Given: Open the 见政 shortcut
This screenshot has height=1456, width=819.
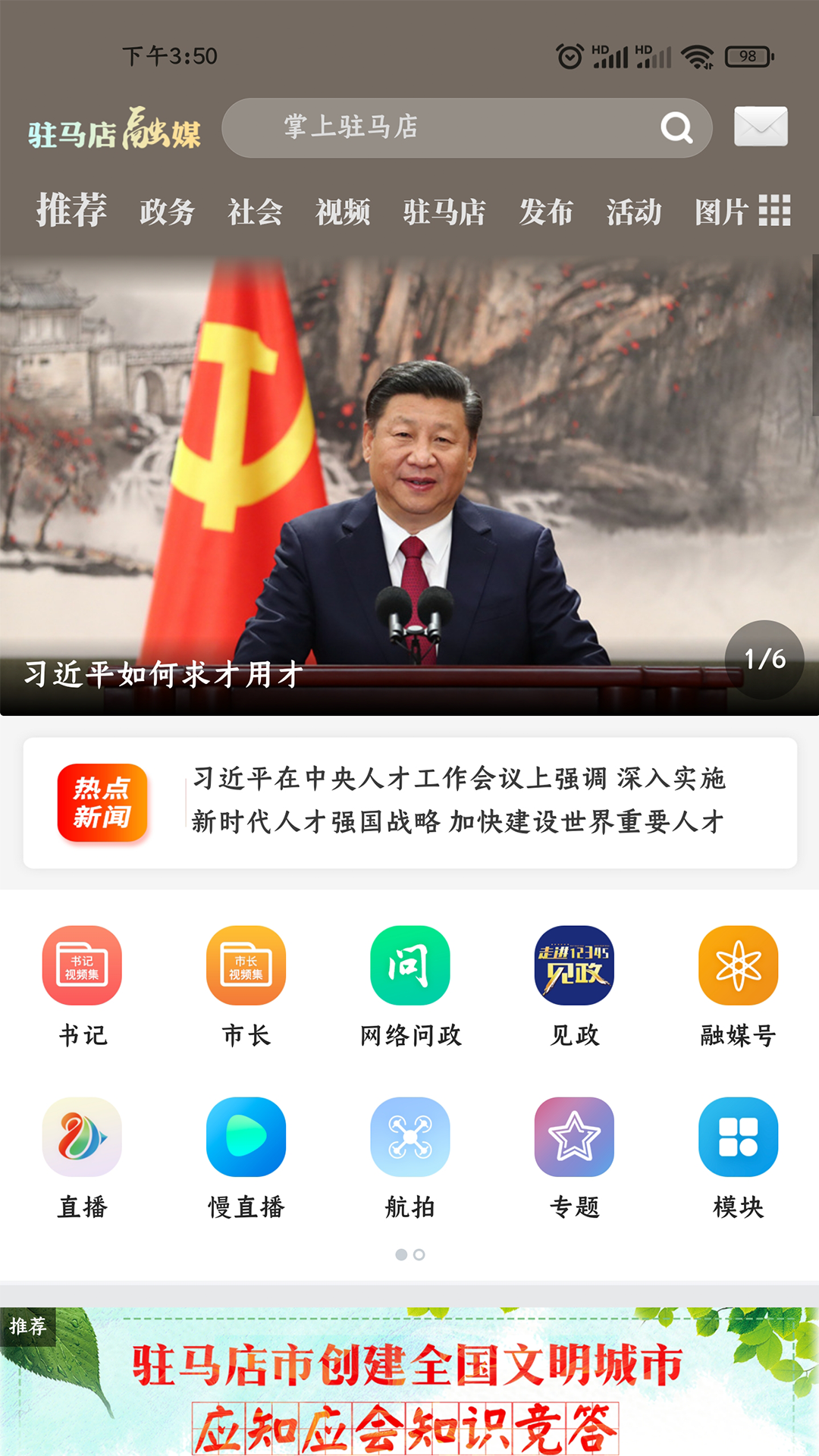Looking at the screenshot, I should pyautogui.click(x=574, y=987).
